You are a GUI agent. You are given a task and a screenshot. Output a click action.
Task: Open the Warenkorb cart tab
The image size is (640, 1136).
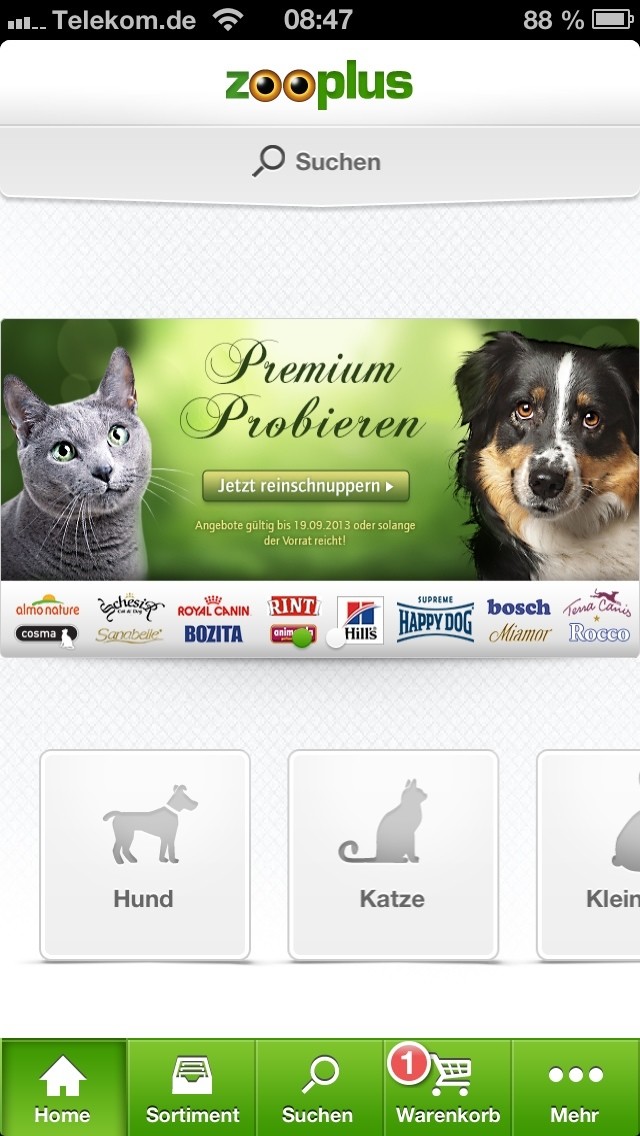coord(447,1087)
